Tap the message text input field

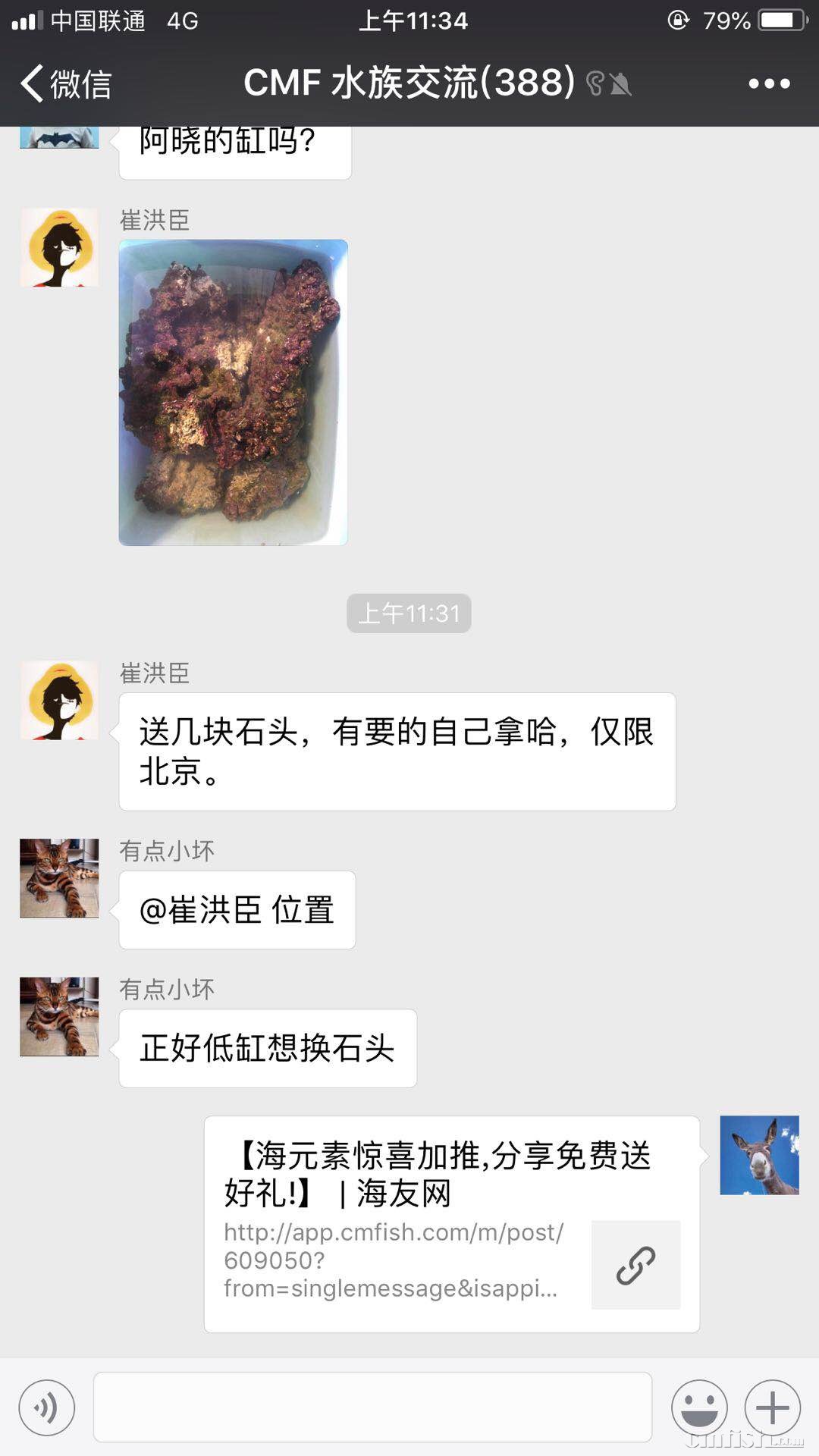tap(372, 1407)
